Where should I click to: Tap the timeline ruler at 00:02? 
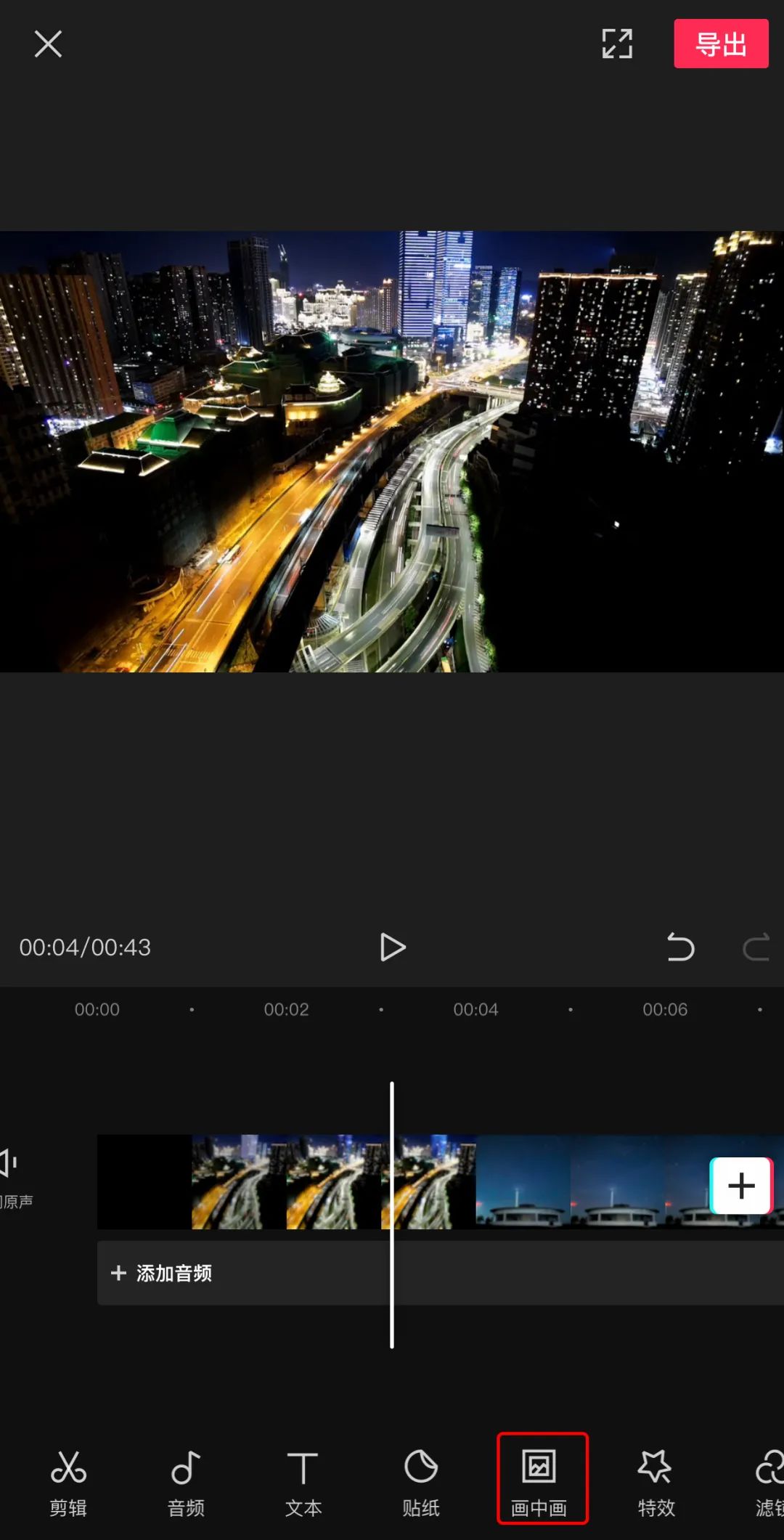click(x=287, y=1009)
